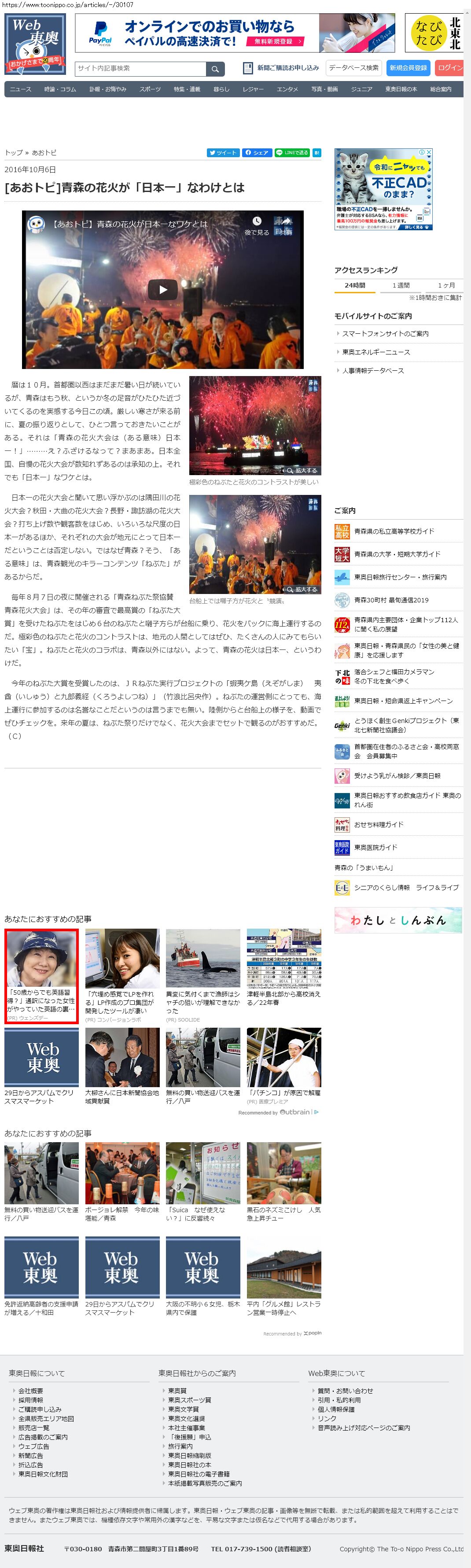Tap the ログイン button
This screenshot has height=1568, width=471.
click(x=450, y=67)
